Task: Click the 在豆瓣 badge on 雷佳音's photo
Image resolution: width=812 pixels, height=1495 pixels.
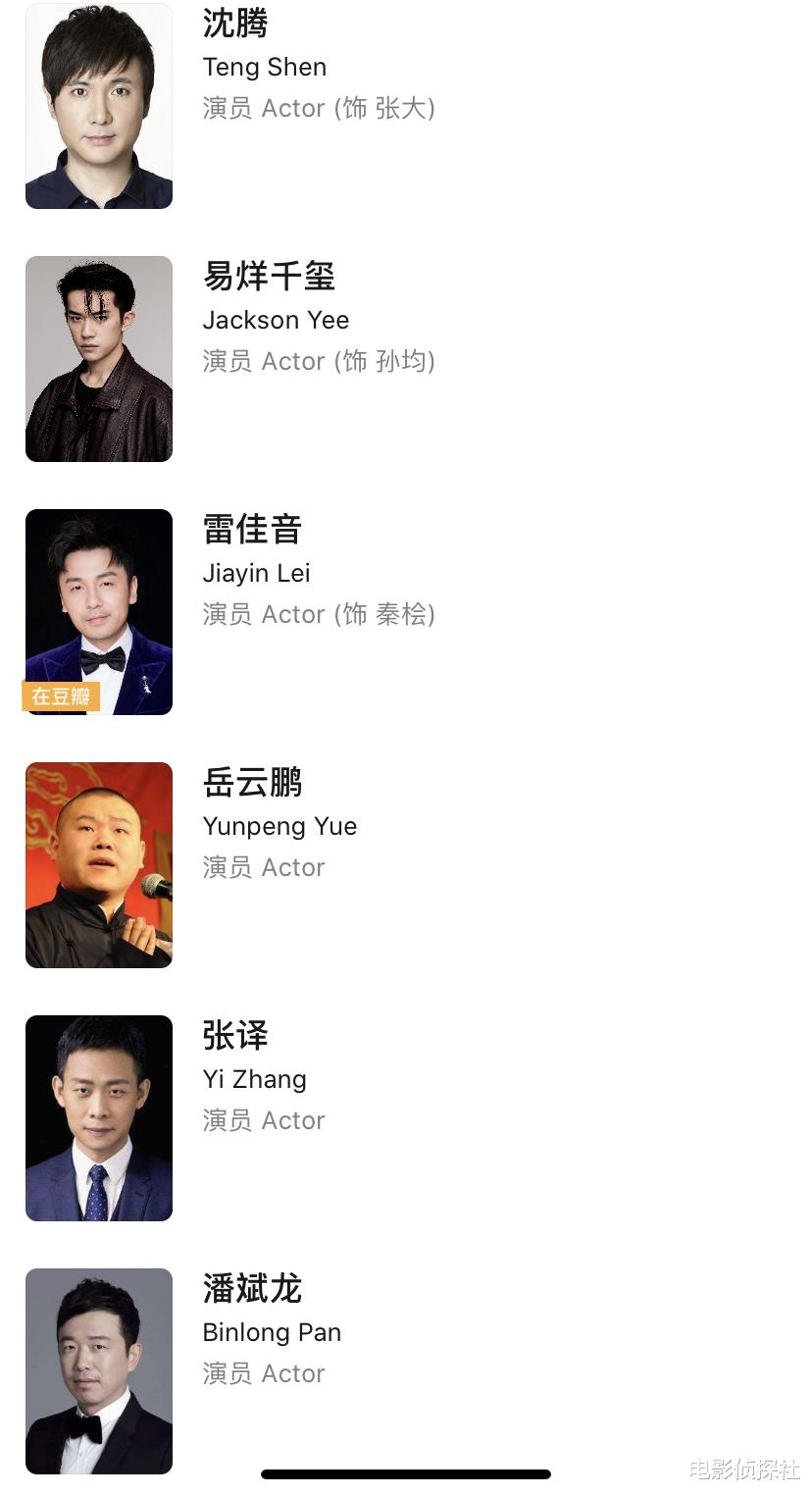Action: point(61,696)
